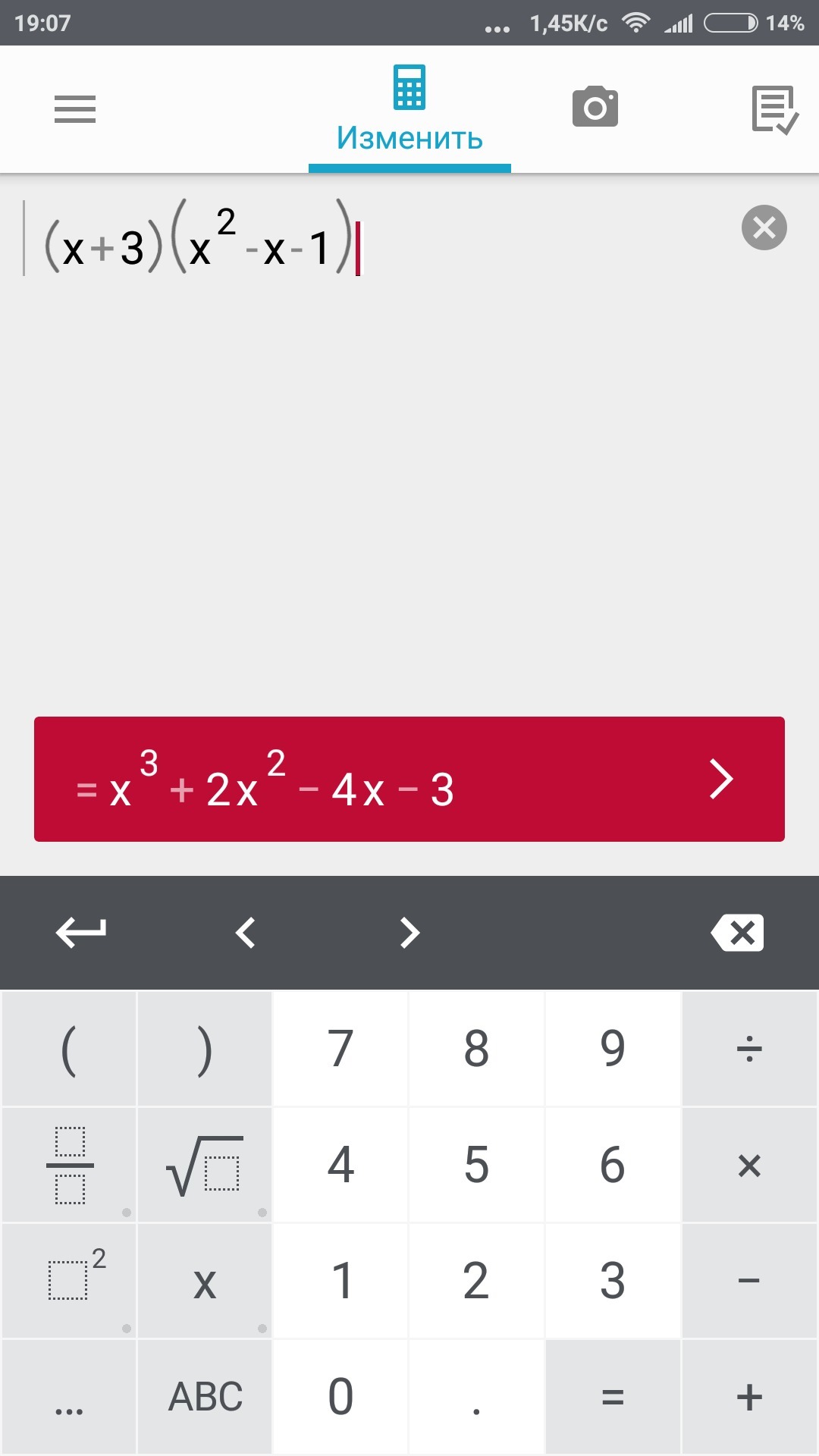This screenshot has width=819, height=1456.
Task: Switch to the ABC letter keyboard
Action: (x=205, y=1397)
